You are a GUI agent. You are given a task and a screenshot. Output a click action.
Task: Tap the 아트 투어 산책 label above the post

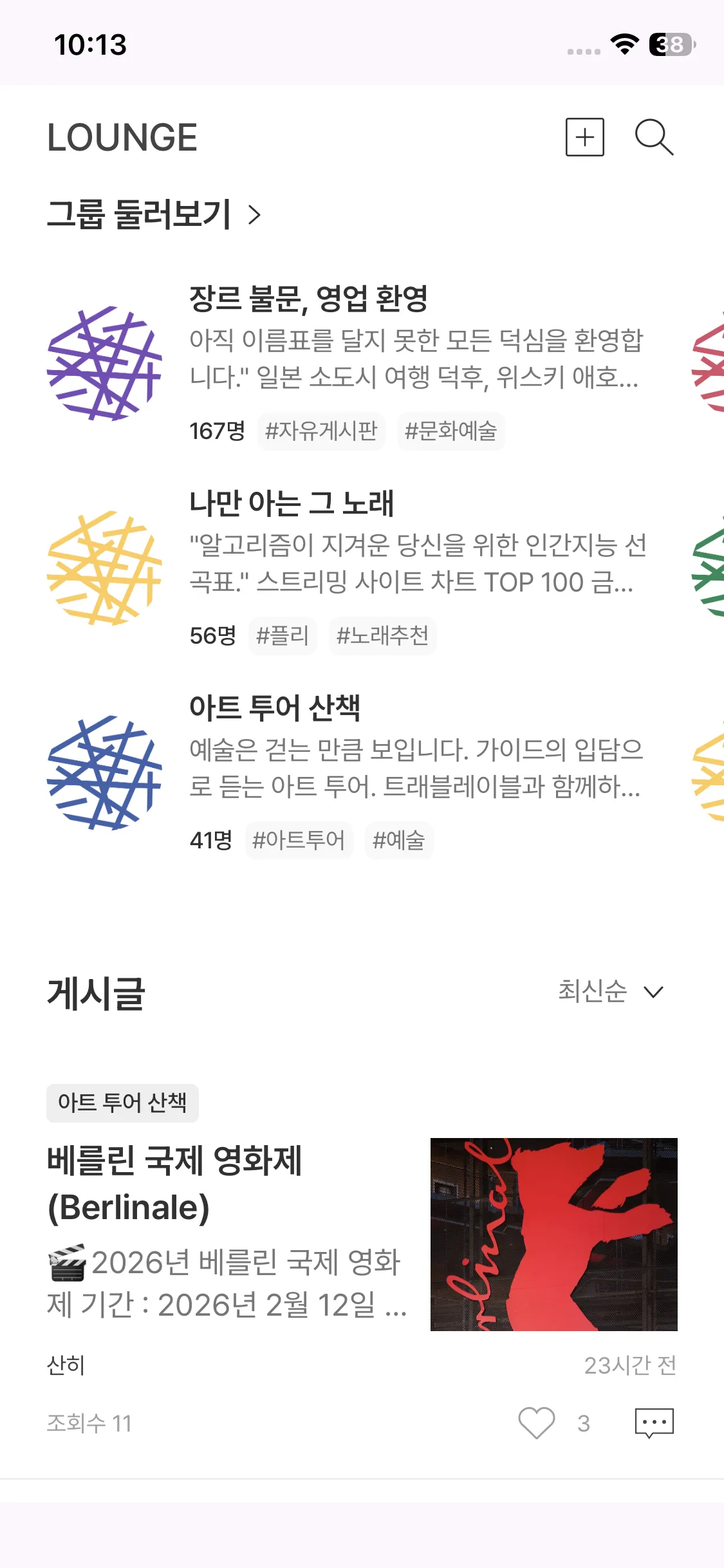click(x=122, y=1103)
